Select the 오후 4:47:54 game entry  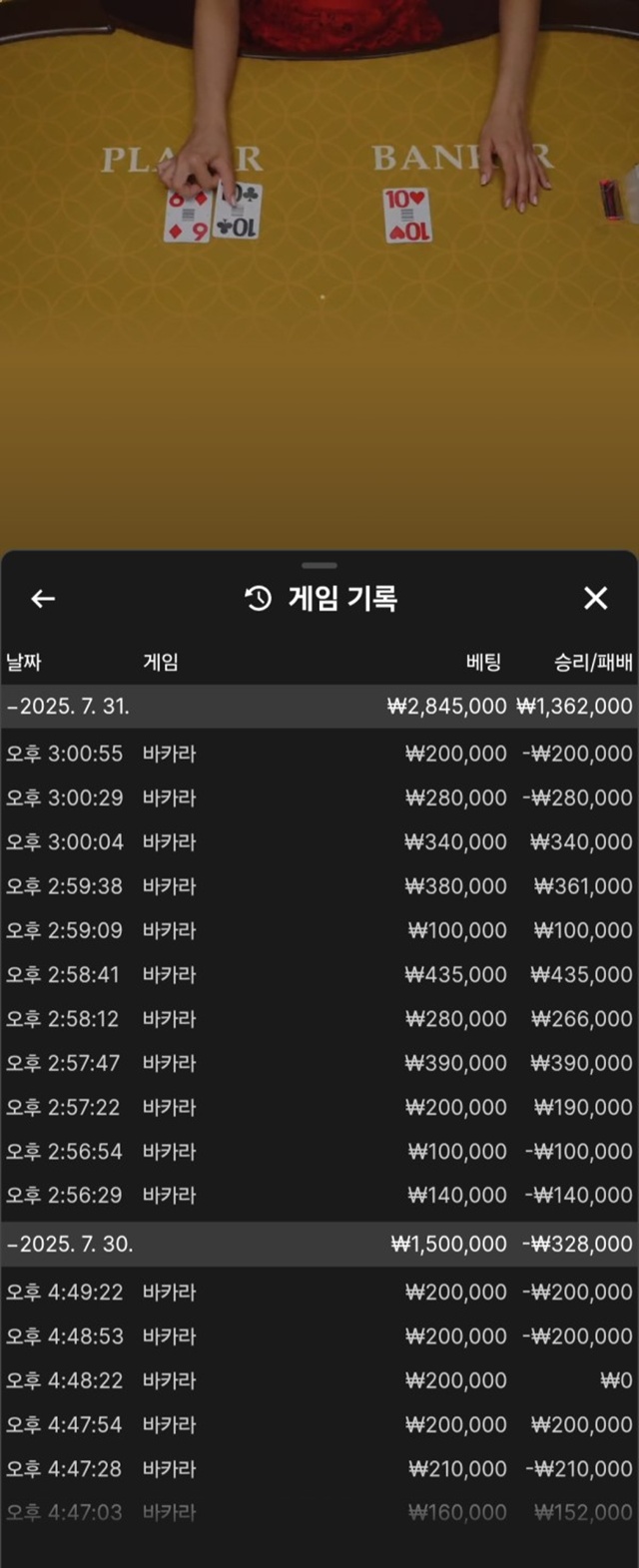[319, 1424]
